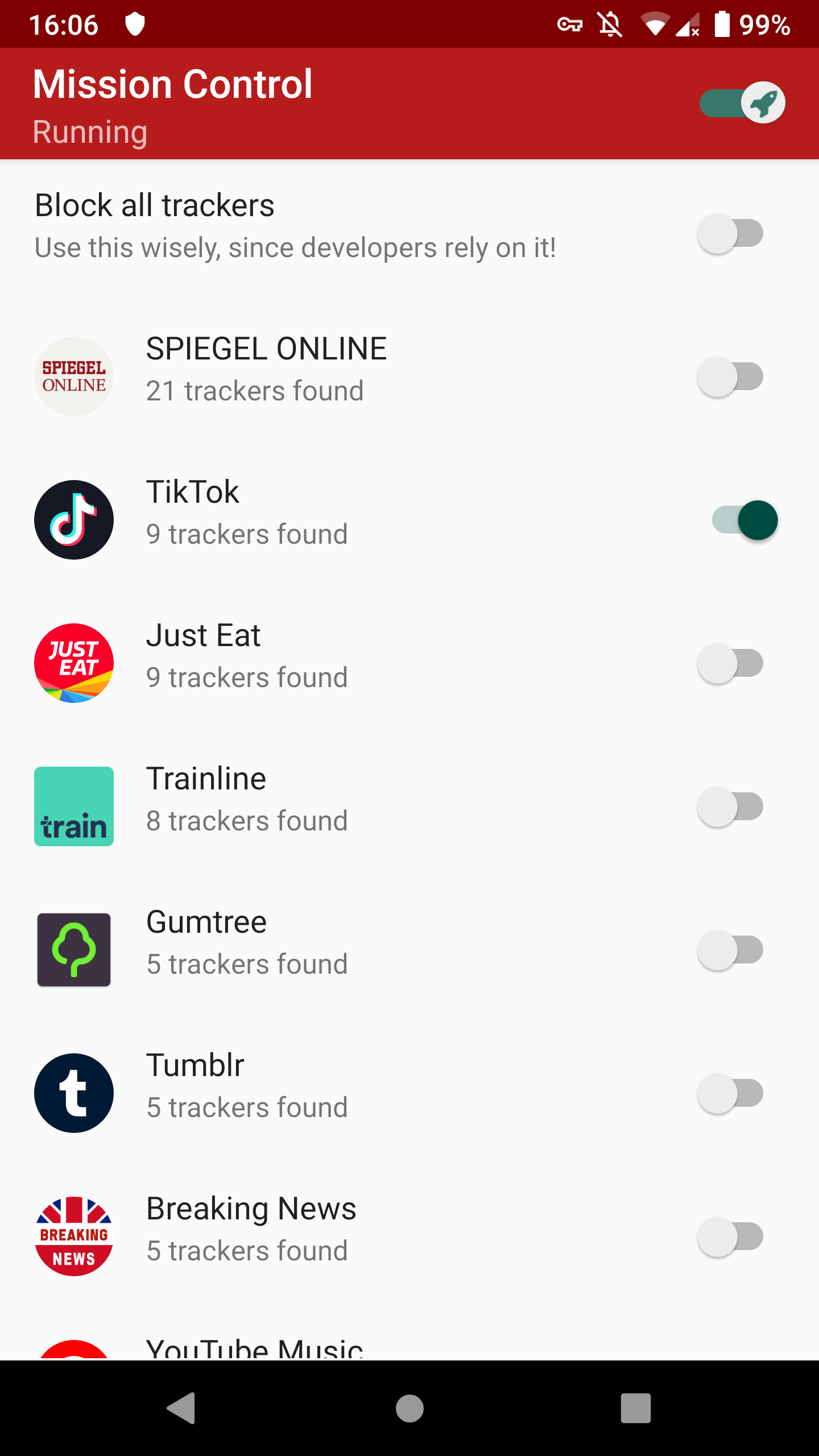The image size is (819, 1456).
Task: Turn off the Mission Control rocket switch
Action: [x=742, y=103]
